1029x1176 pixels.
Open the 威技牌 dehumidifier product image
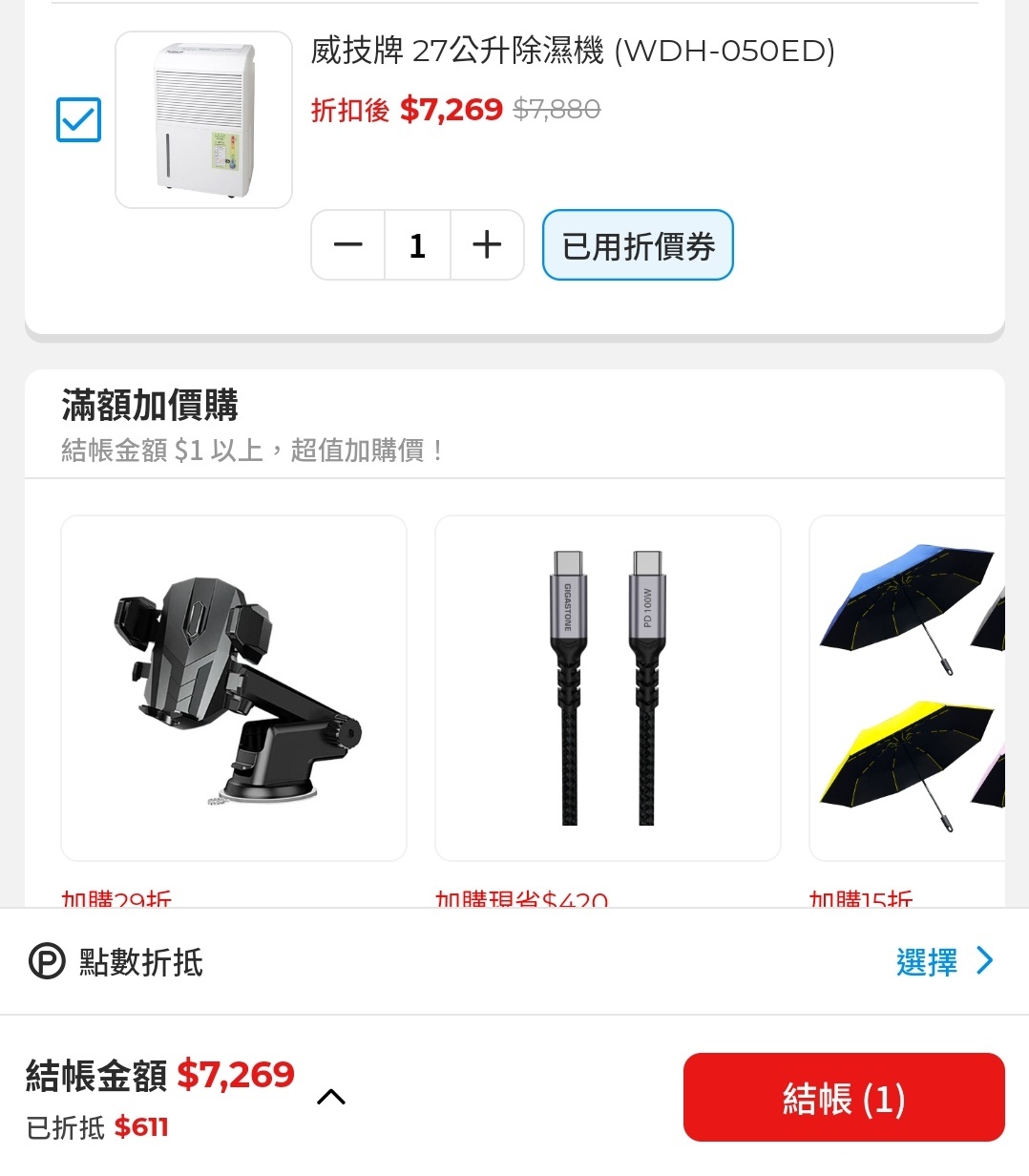pyautogui.click(x=203, y=120)
